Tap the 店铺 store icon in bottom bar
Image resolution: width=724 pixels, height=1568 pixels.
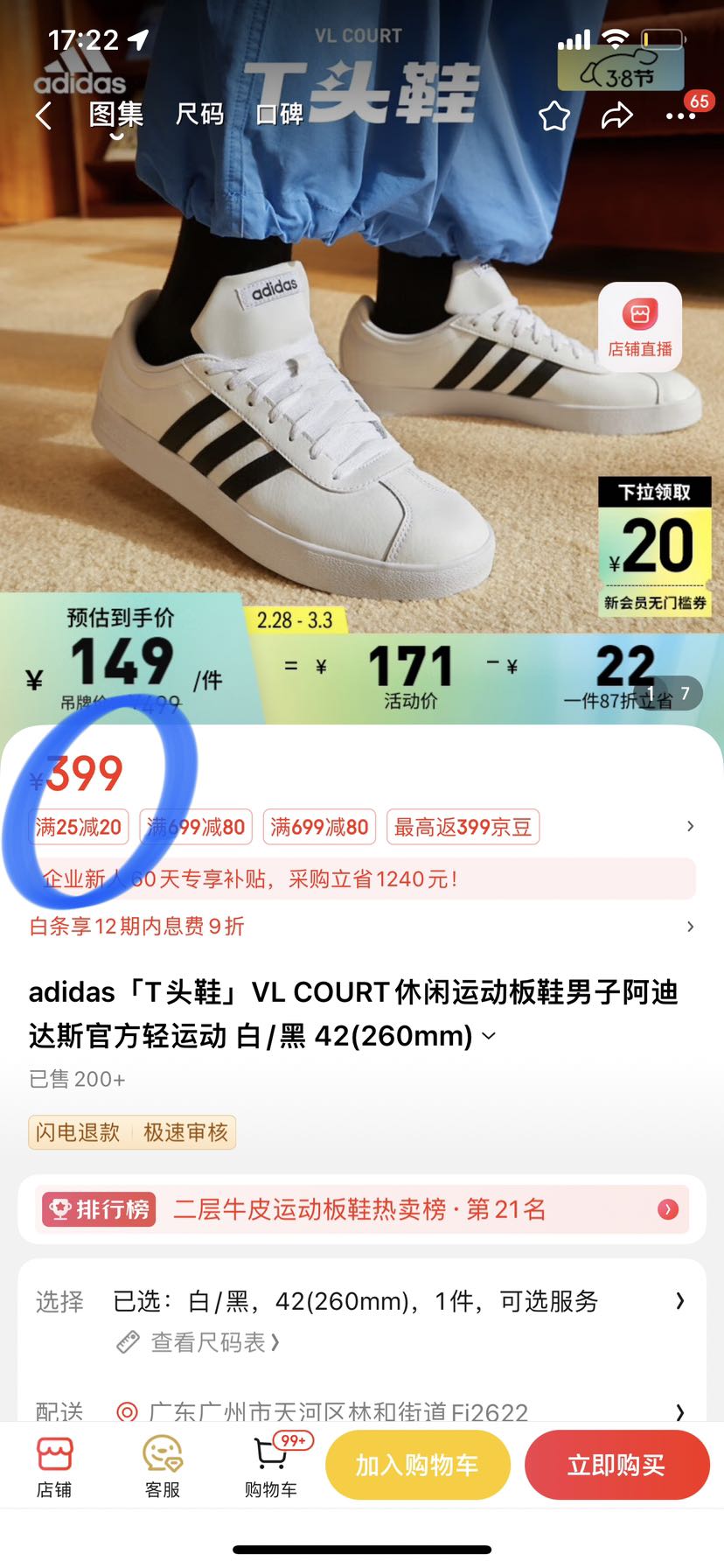coord(56,1465)
